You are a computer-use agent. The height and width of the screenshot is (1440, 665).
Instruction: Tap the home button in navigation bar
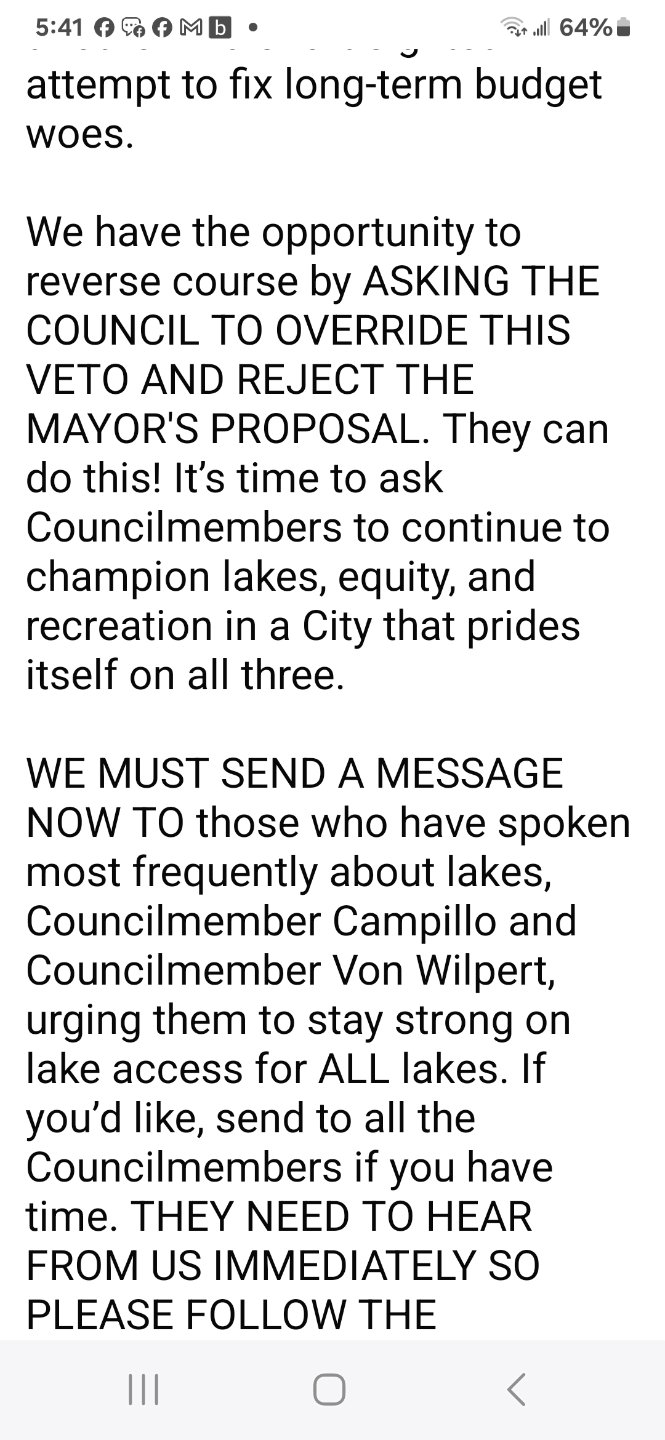pyautogui.click(x=329, y=1389)
